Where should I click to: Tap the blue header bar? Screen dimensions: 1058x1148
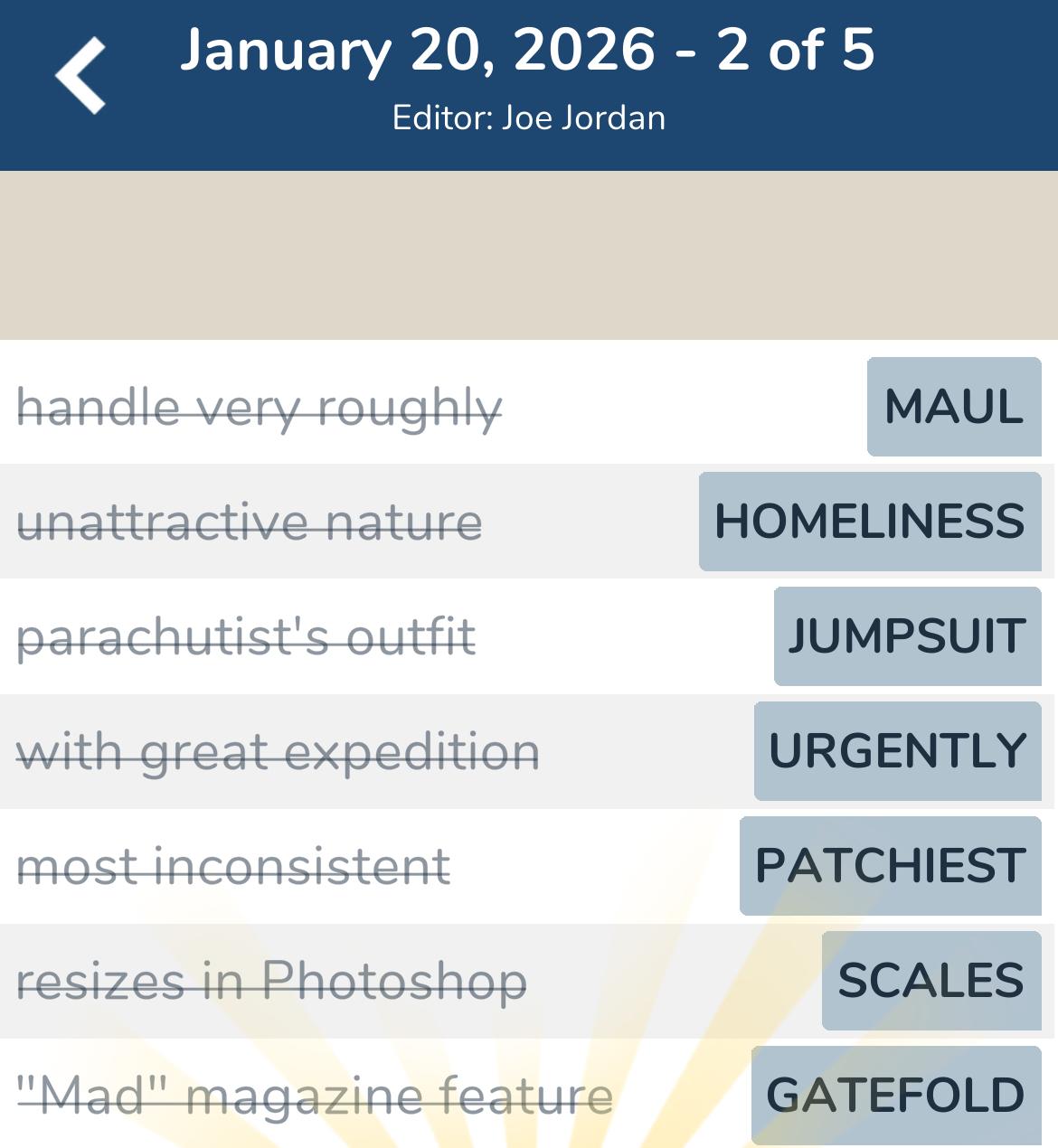529,83
